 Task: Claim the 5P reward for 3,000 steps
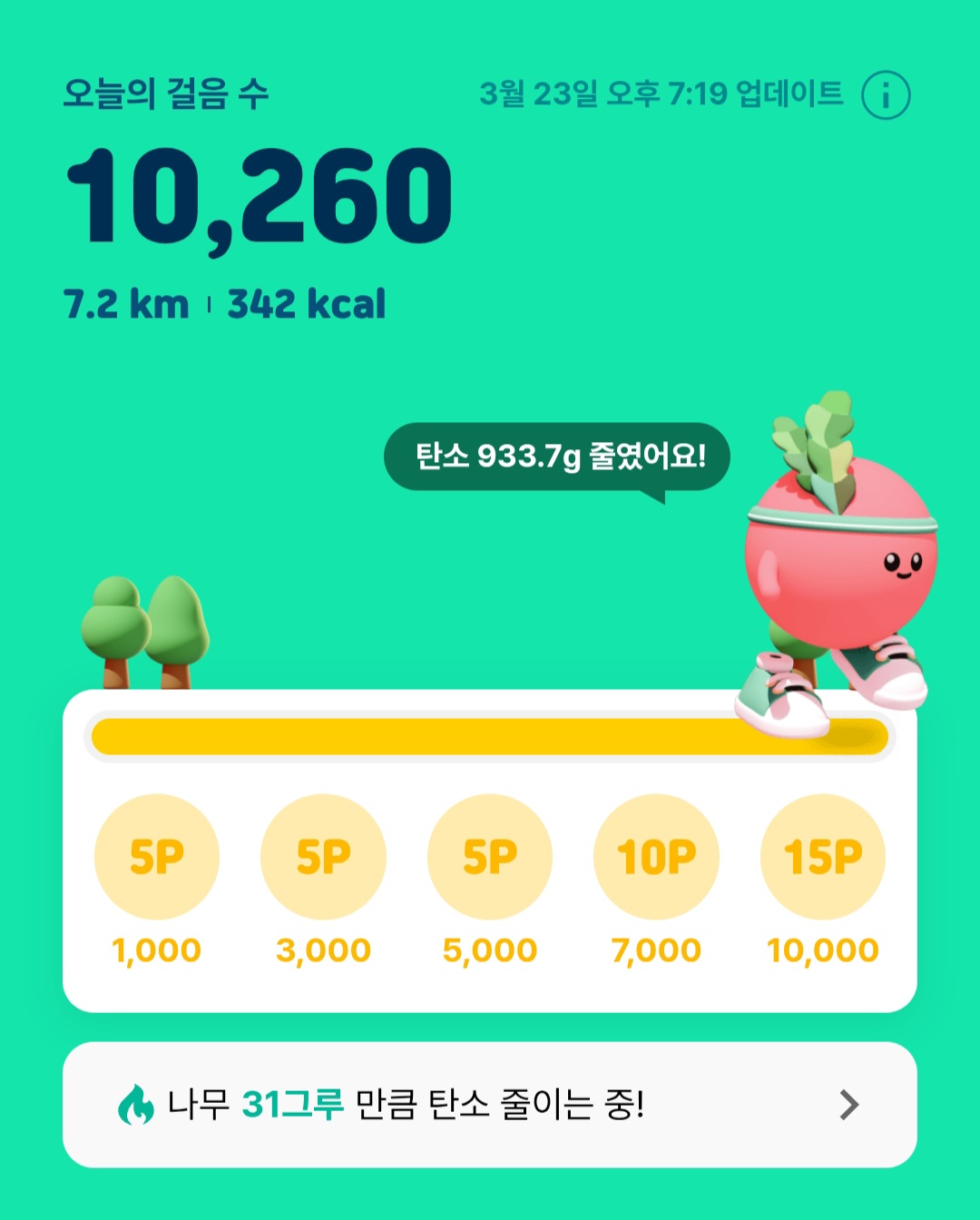click(x=323, y=857)
